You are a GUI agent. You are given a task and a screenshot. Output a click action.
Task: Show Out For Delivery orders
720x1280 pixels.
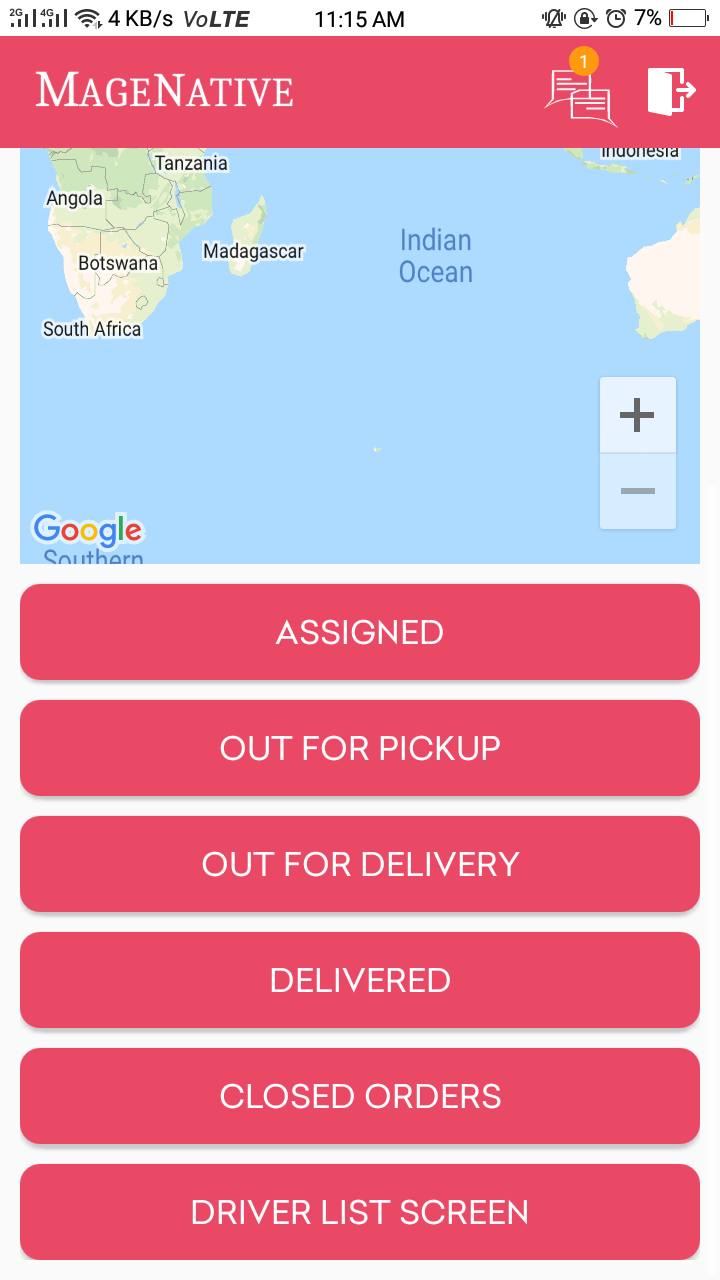tap(360, 864)
